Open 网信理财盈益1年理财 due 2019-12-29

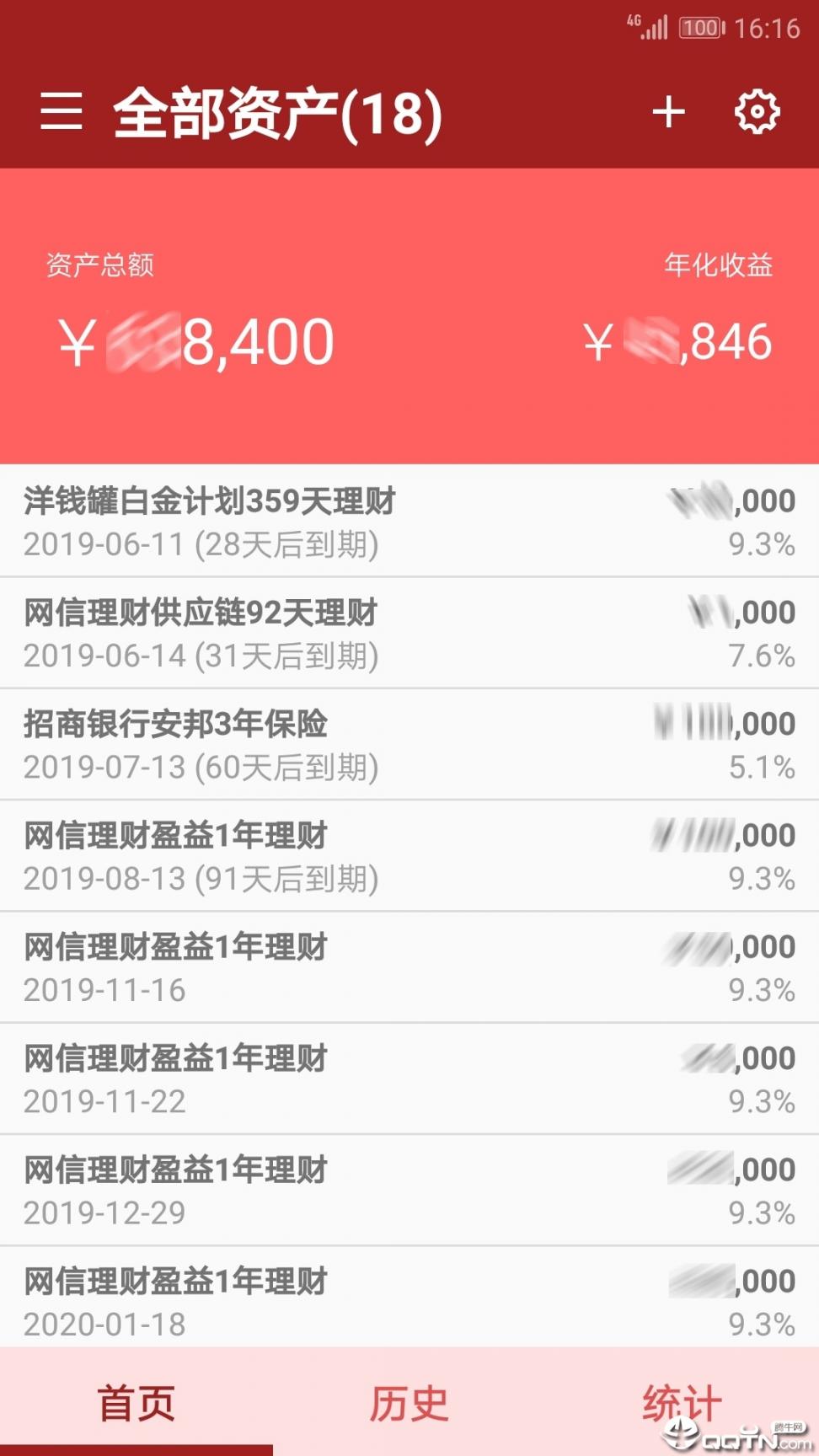pyautogui.click(x=409, y=1190)
